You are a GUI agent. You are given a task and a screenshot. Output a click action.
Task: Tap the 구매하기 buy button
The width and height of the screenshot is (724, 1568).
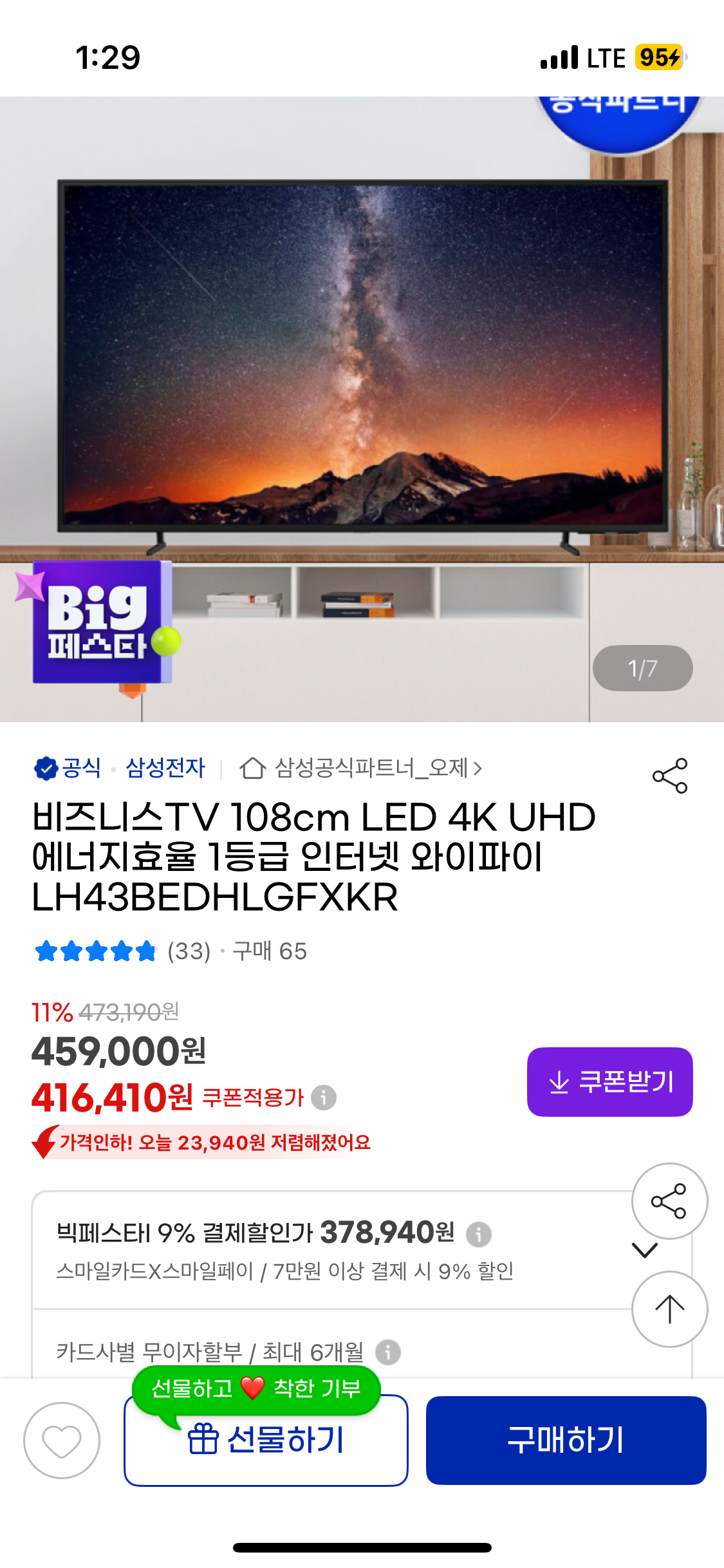566,1440
